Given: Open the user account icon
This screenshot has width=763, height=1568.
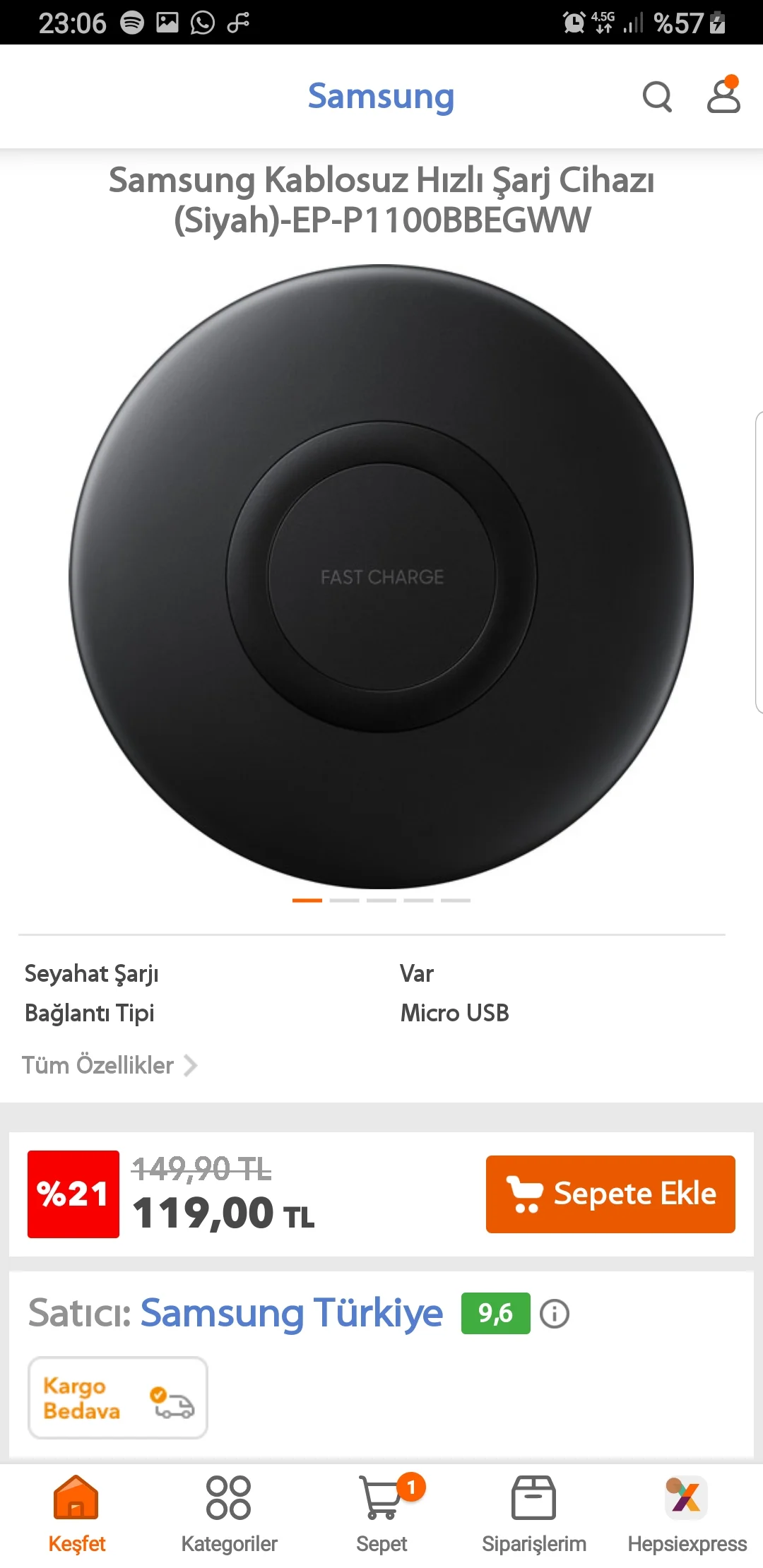Looking at the screenshot, I should (723, 95).
